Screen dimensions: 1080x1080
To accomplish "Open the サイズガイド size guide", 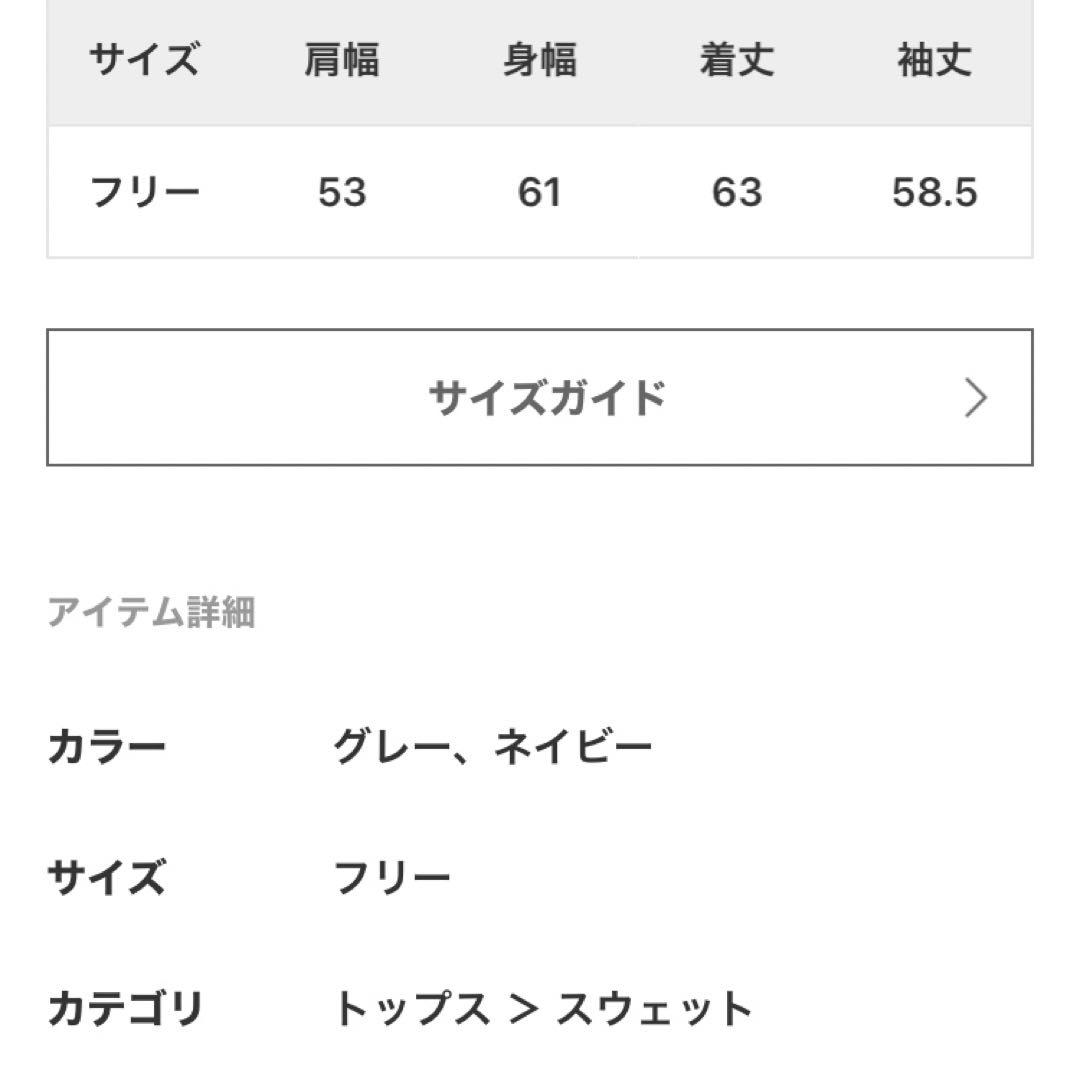I will click(540, 398).
